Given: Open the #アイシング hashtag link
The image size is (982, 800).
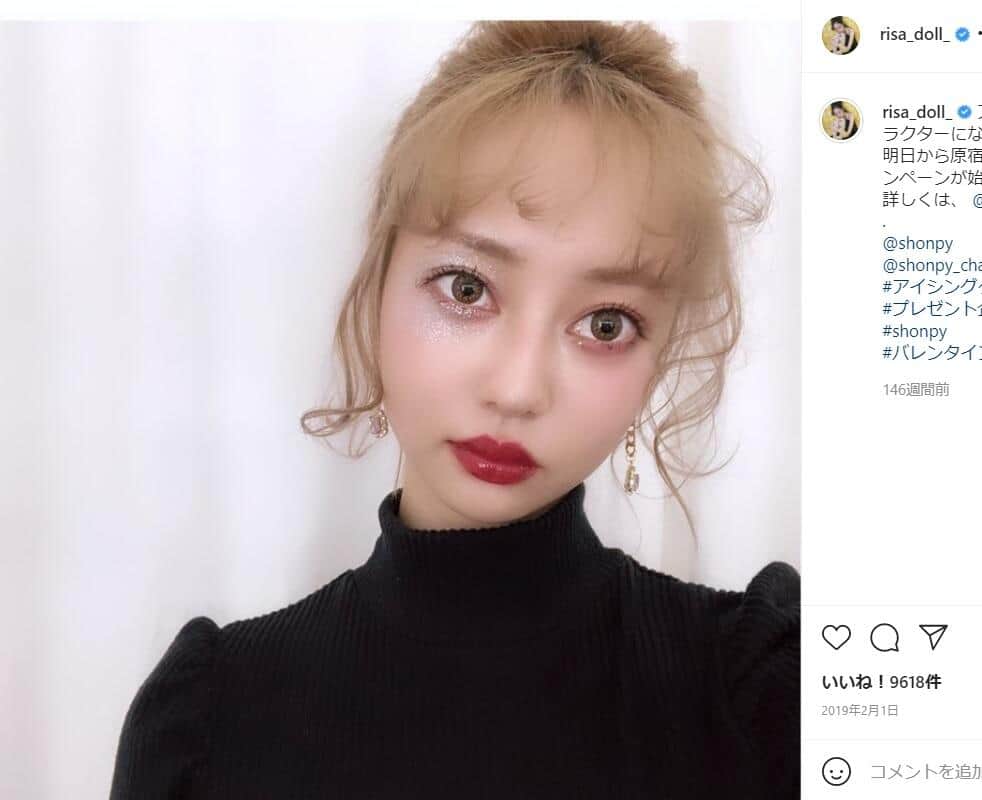Looking at the screenshot, I should 931,287.
